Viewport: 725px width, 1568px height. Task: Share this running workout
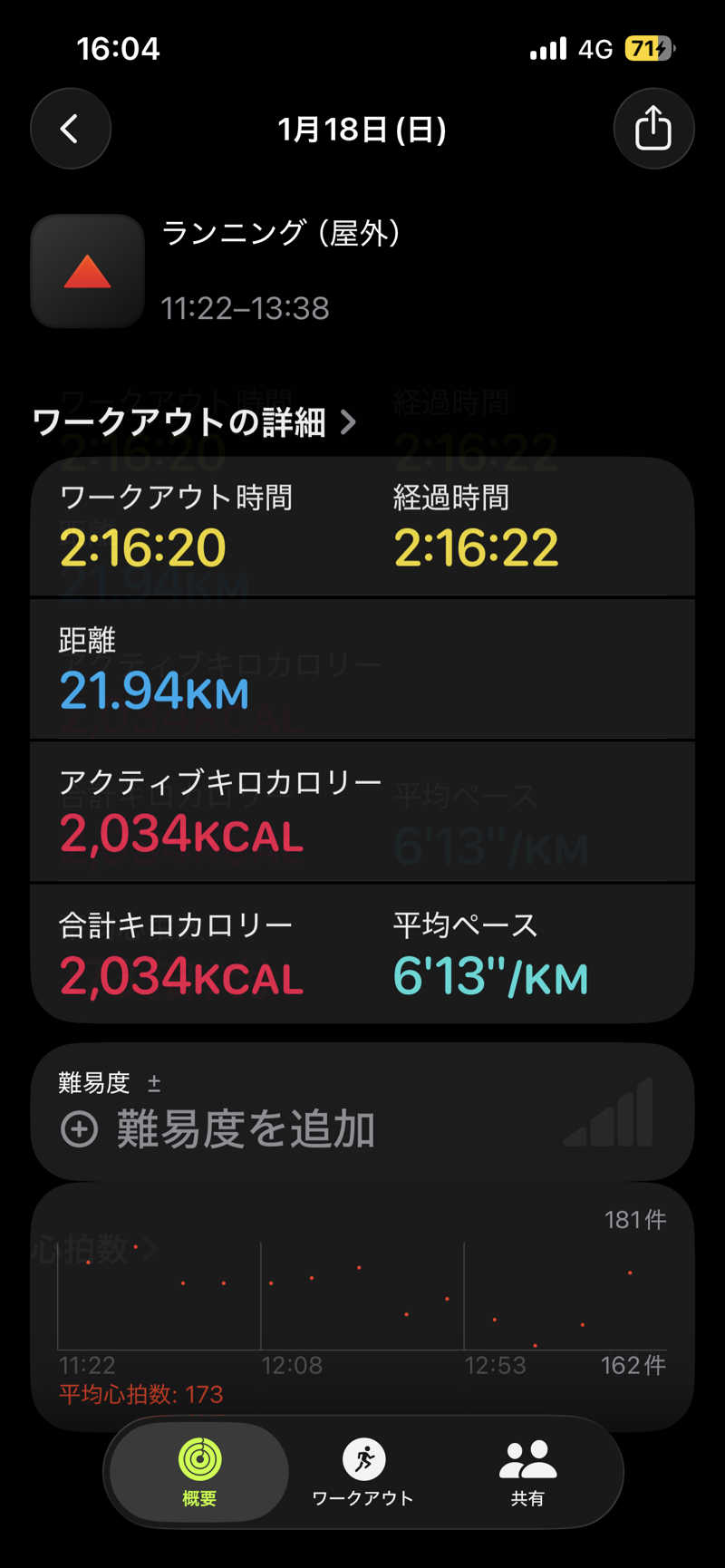pos(653,129)
